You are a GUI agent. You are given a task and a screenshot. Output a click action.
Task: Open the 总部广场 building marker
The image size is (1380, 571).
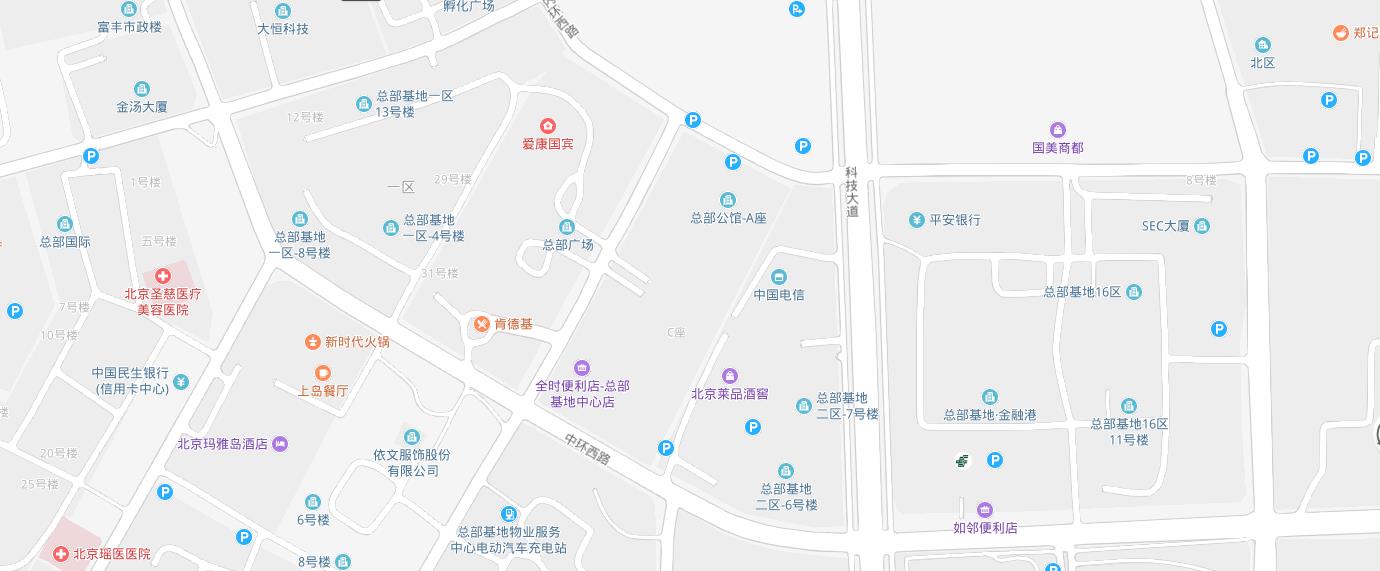pyautogui.click(x=567, y=227)
